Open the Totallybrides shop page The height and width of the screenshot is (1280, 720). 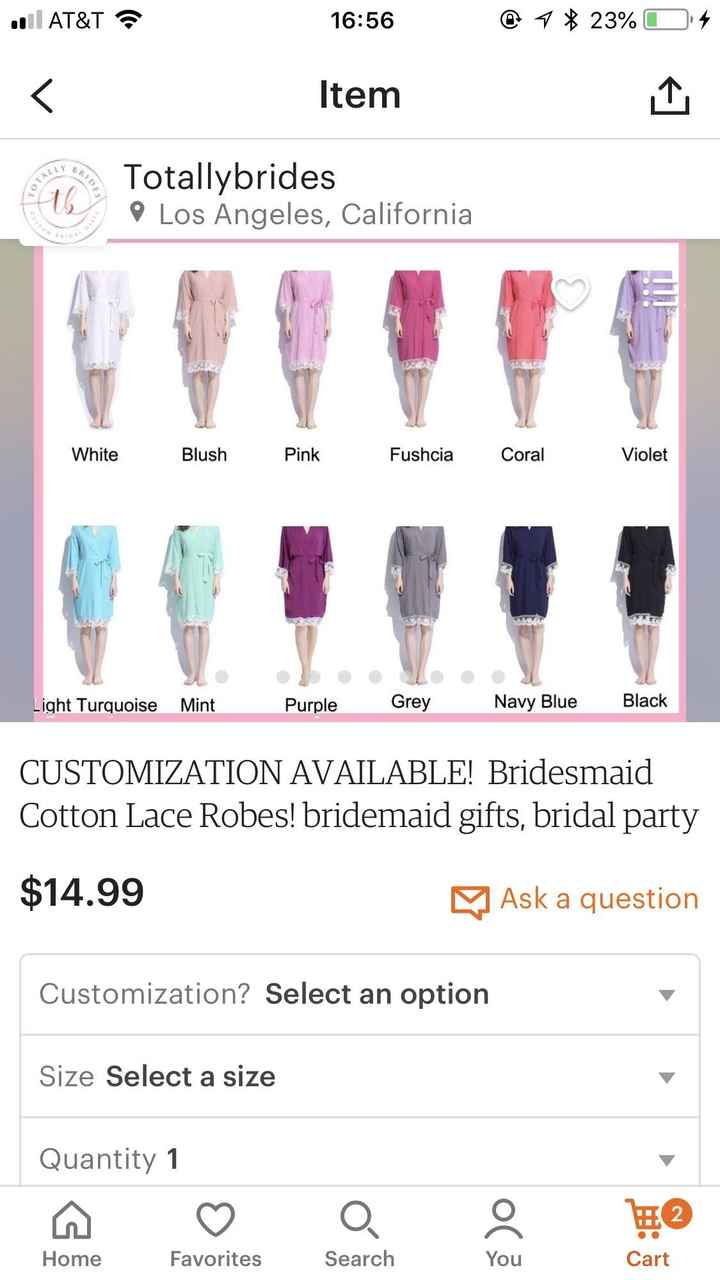229,178
